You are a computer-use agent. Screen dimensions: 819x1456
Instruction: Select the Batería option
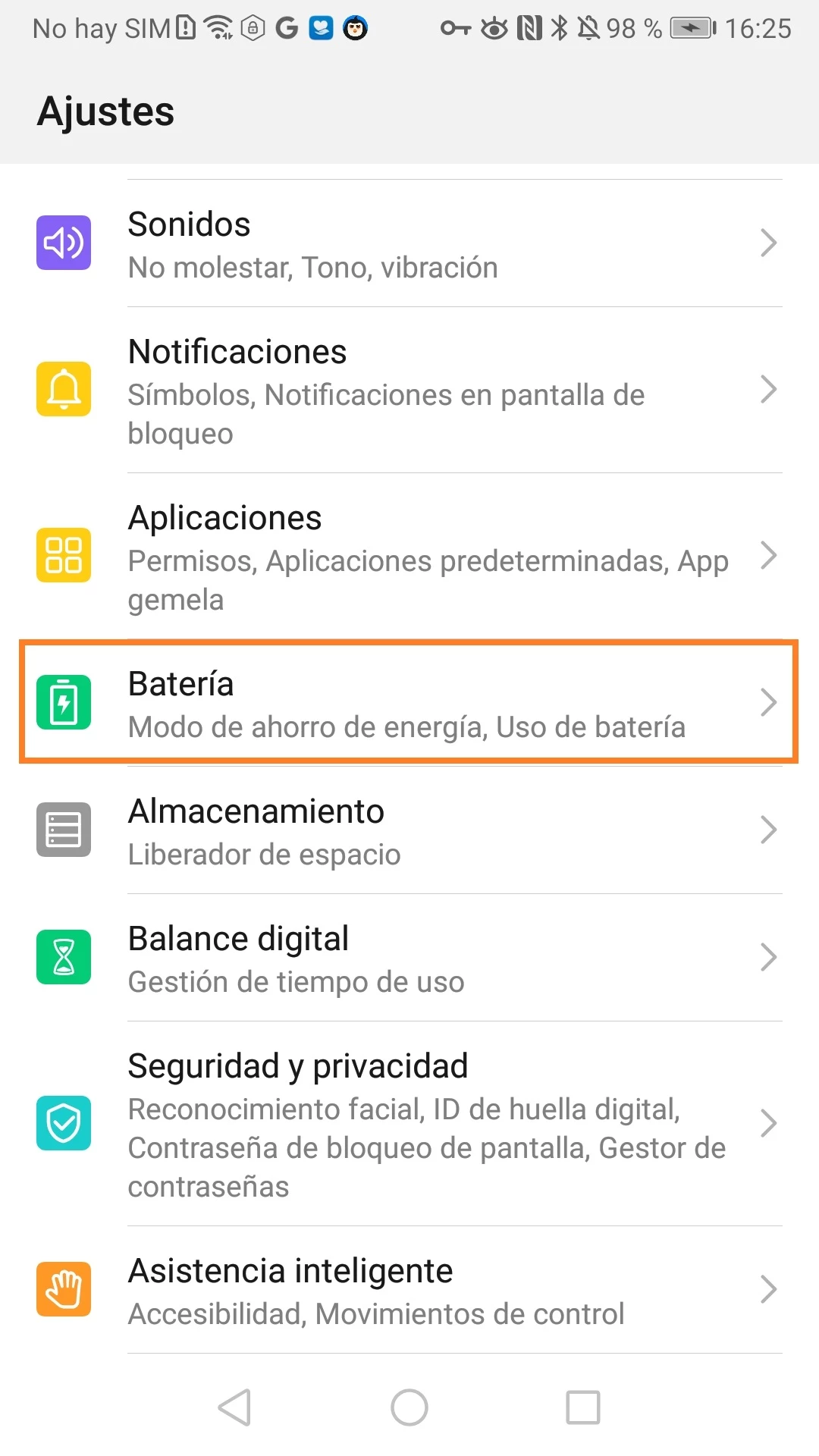tap(409, 703)
